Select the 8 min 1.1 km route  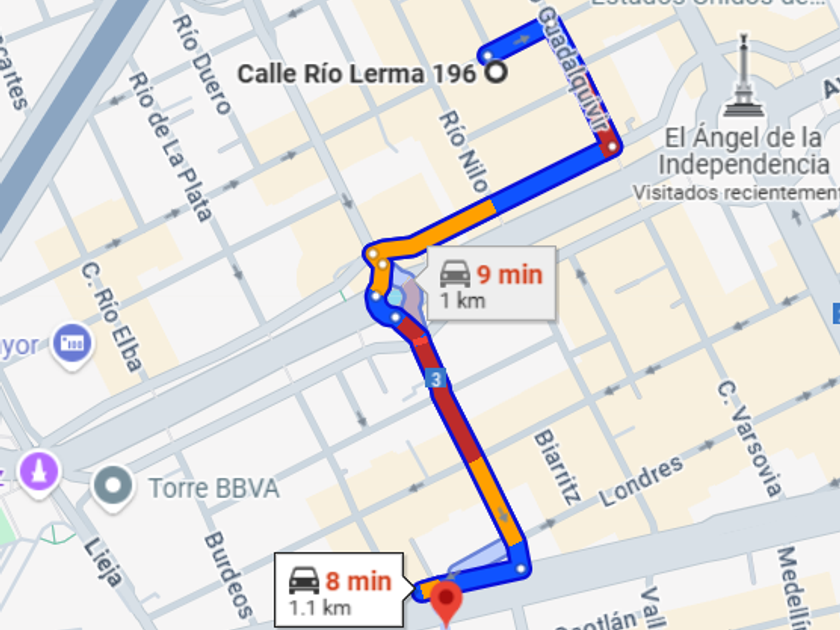(x=344, y=591)
